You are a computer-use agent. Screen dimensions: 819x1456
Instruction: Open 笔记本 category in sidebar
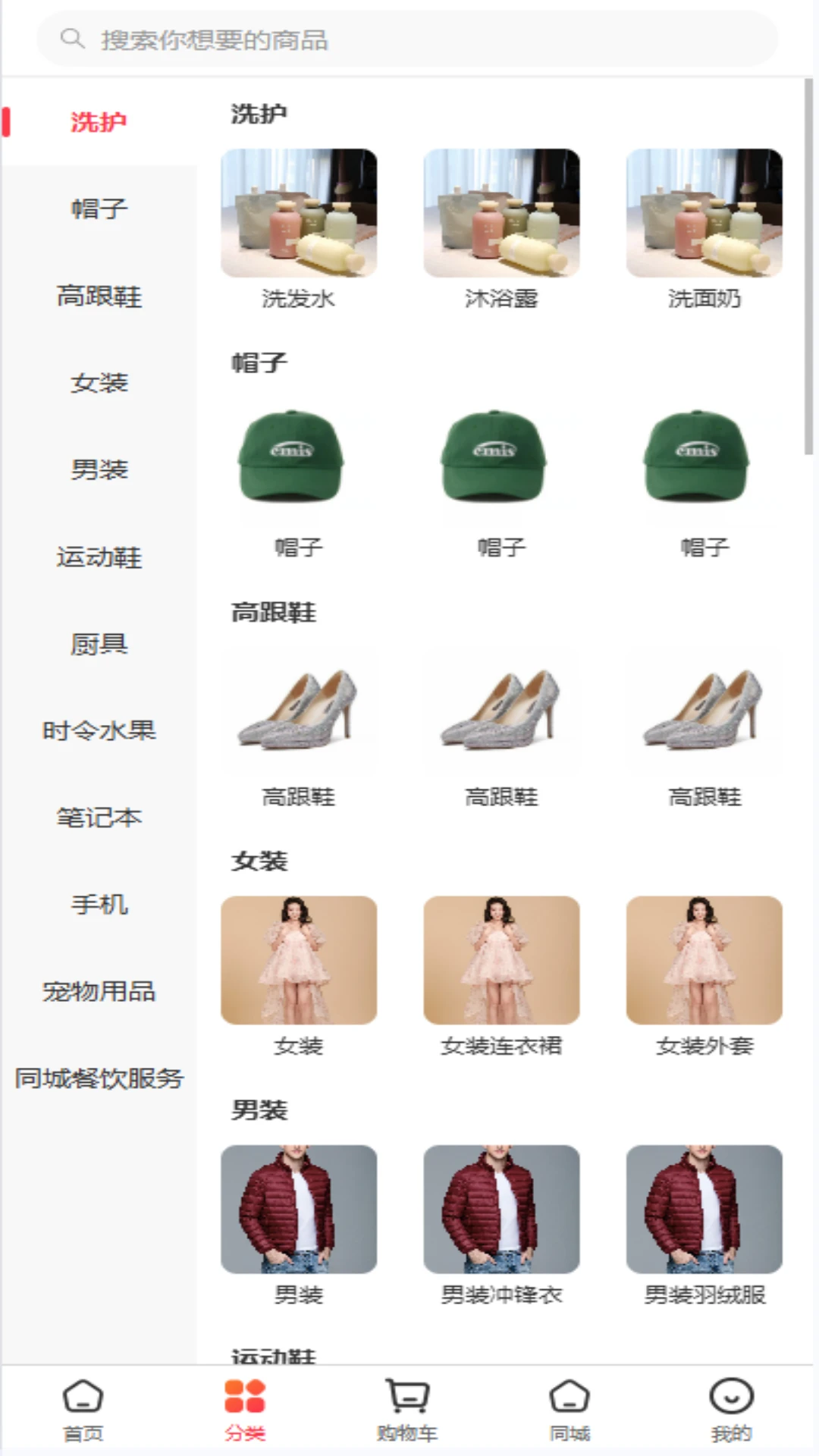coord(99,817)
